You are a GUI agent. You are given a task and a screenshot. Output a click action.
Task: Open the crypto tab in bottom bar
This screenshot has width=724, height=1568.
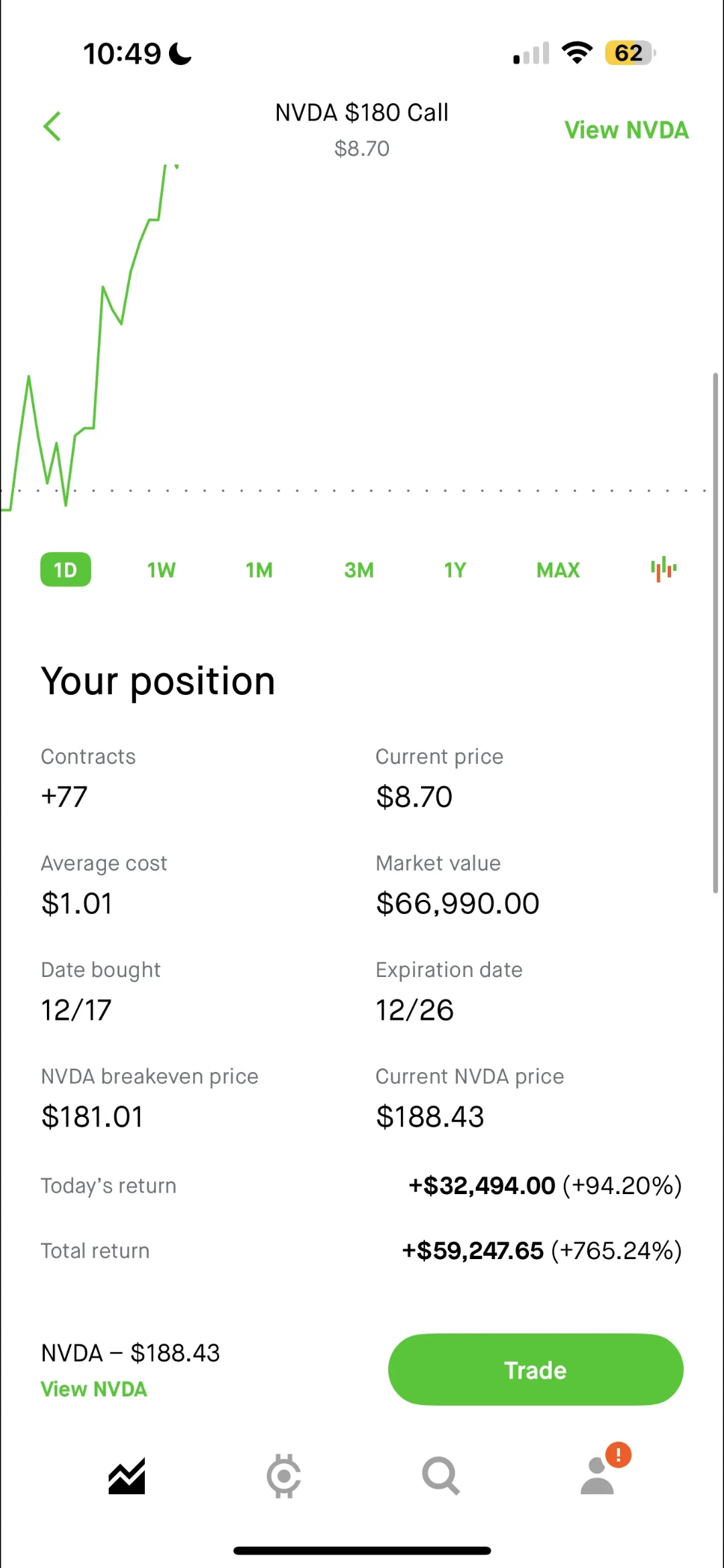[x=284, y=1476]
